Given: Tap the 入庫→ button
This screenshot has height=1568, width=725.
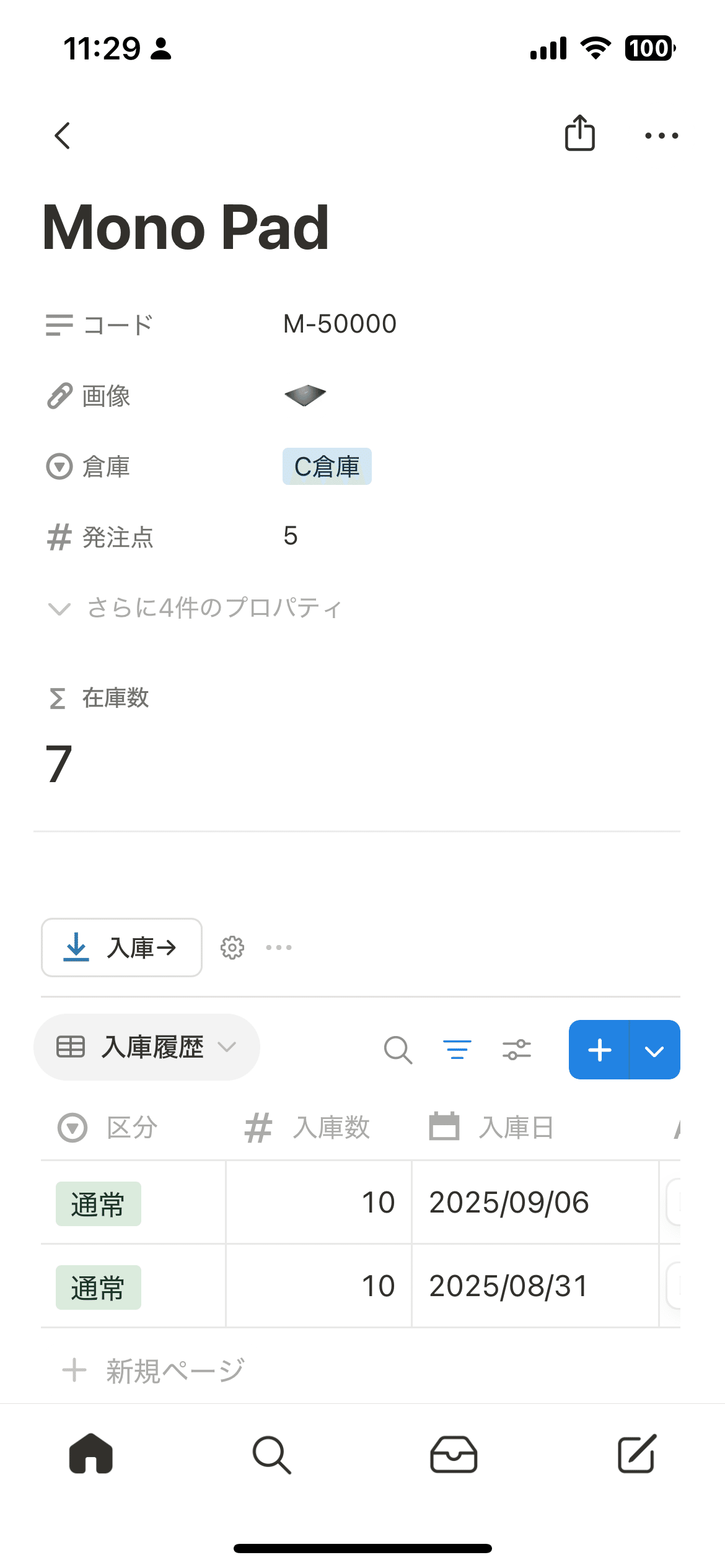Looking at the screenshot, I should [121, 947].
